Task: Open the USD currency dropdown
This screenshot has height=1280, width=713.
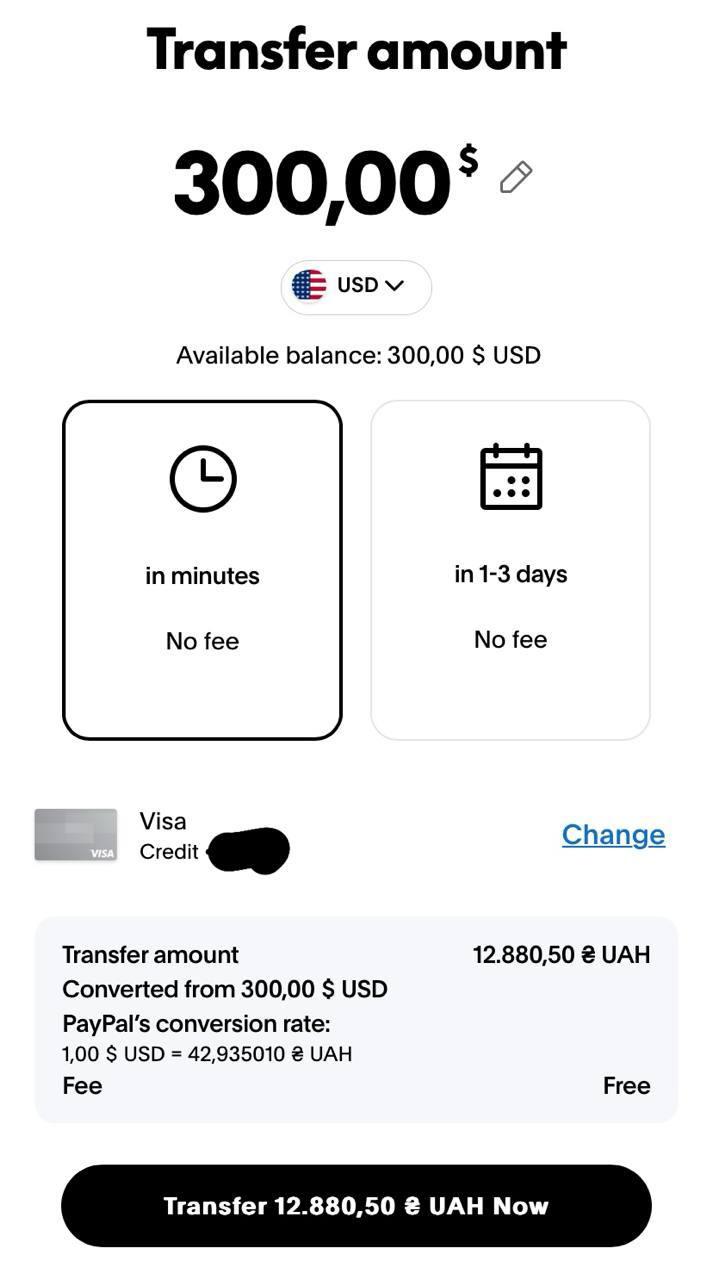Action: (356, 286)
